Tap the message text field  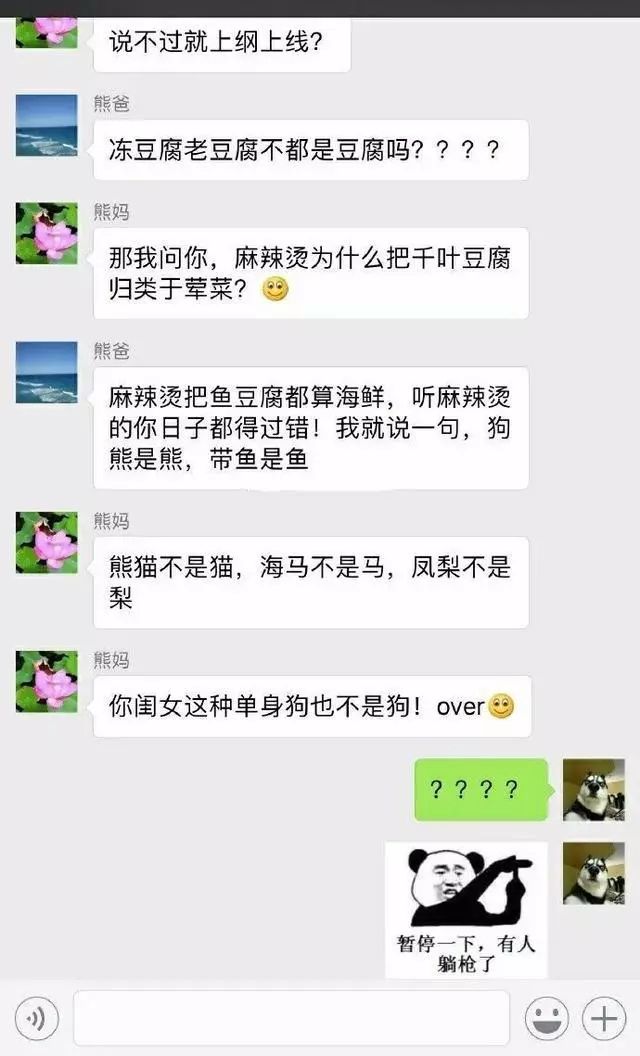291,1019
